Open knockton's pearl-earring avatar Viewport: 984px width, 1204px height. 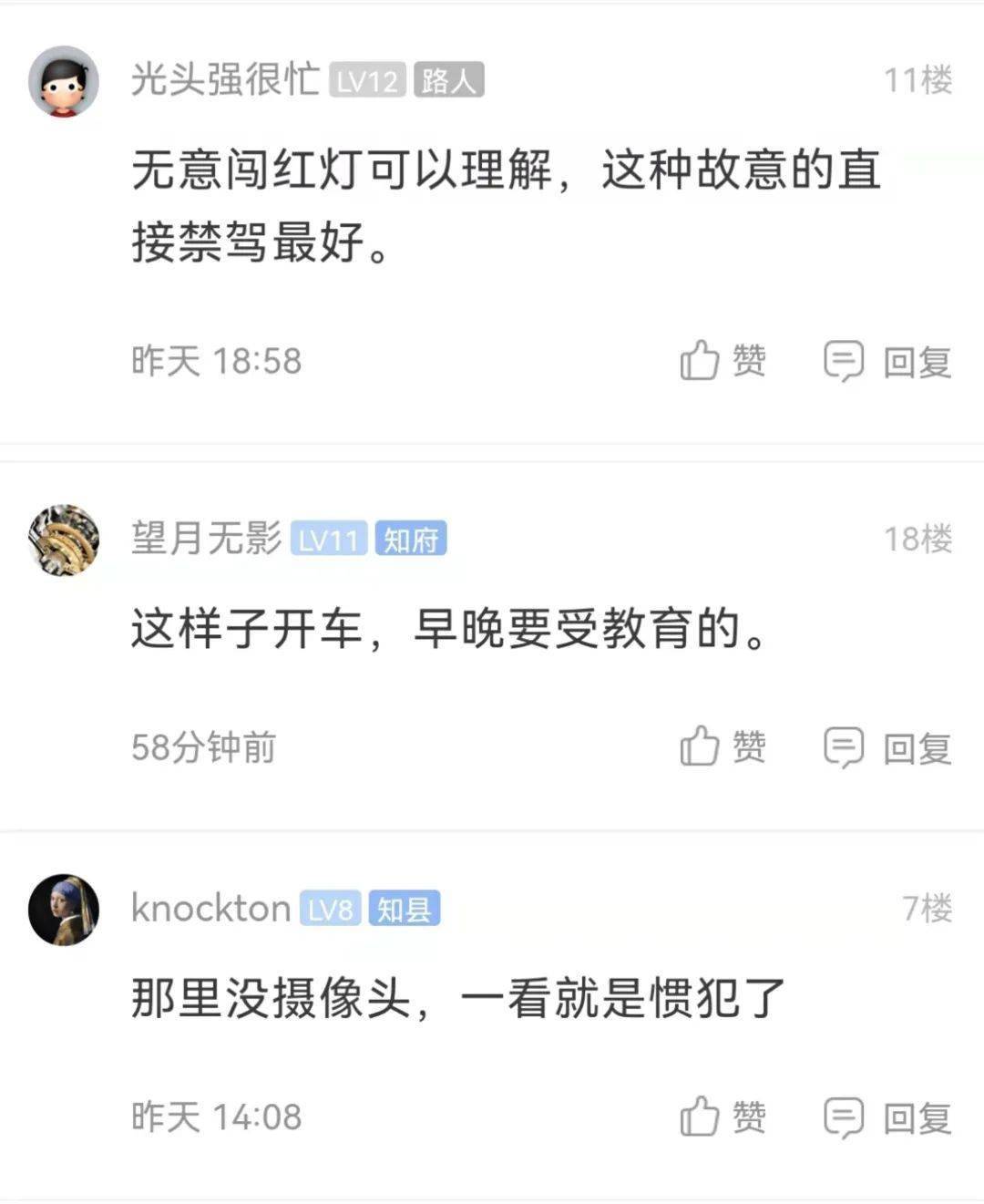click(62, 909)
